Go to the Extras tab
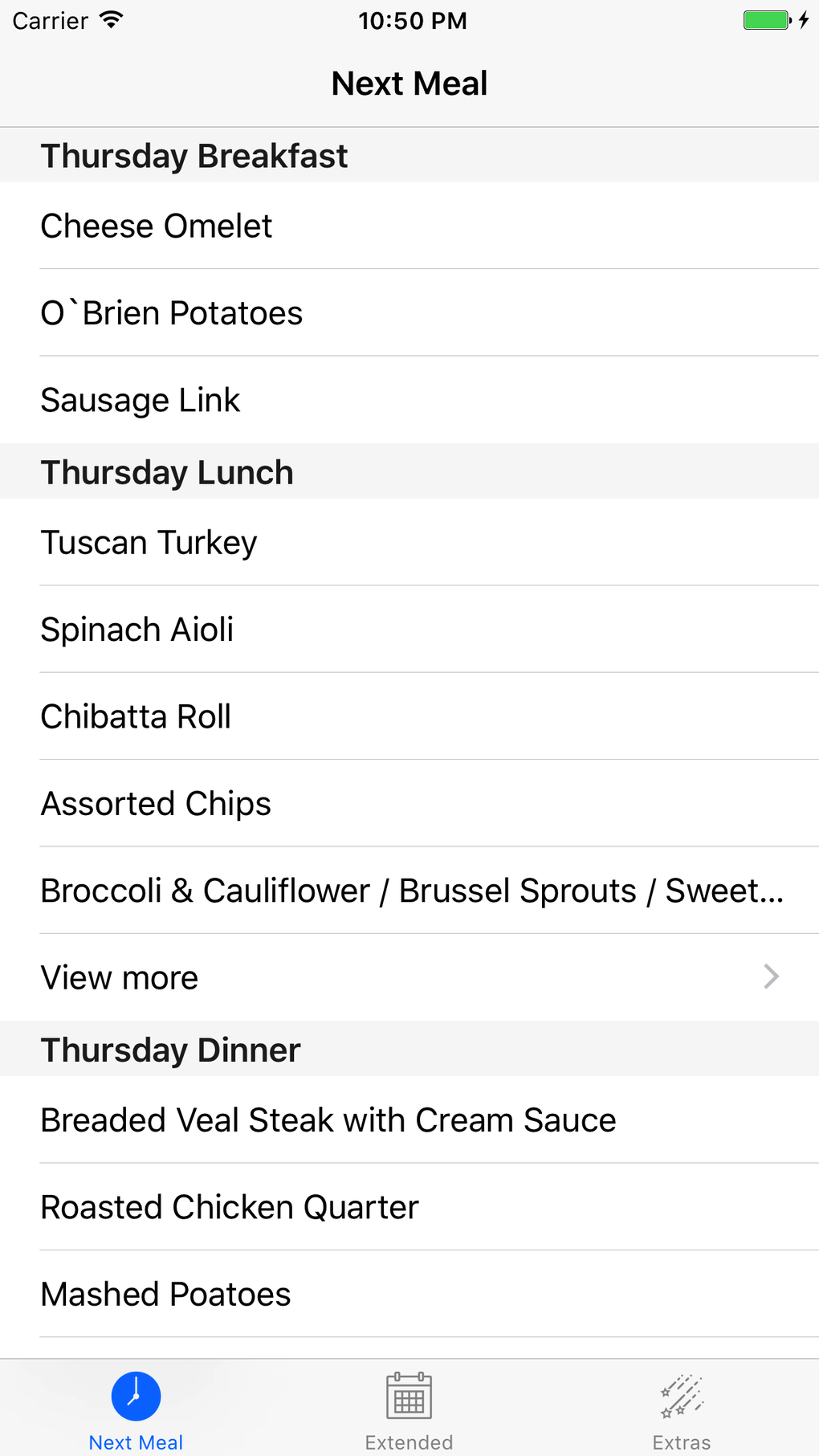Screen dimensions: 819x1456 click(x=681, y=1410)
